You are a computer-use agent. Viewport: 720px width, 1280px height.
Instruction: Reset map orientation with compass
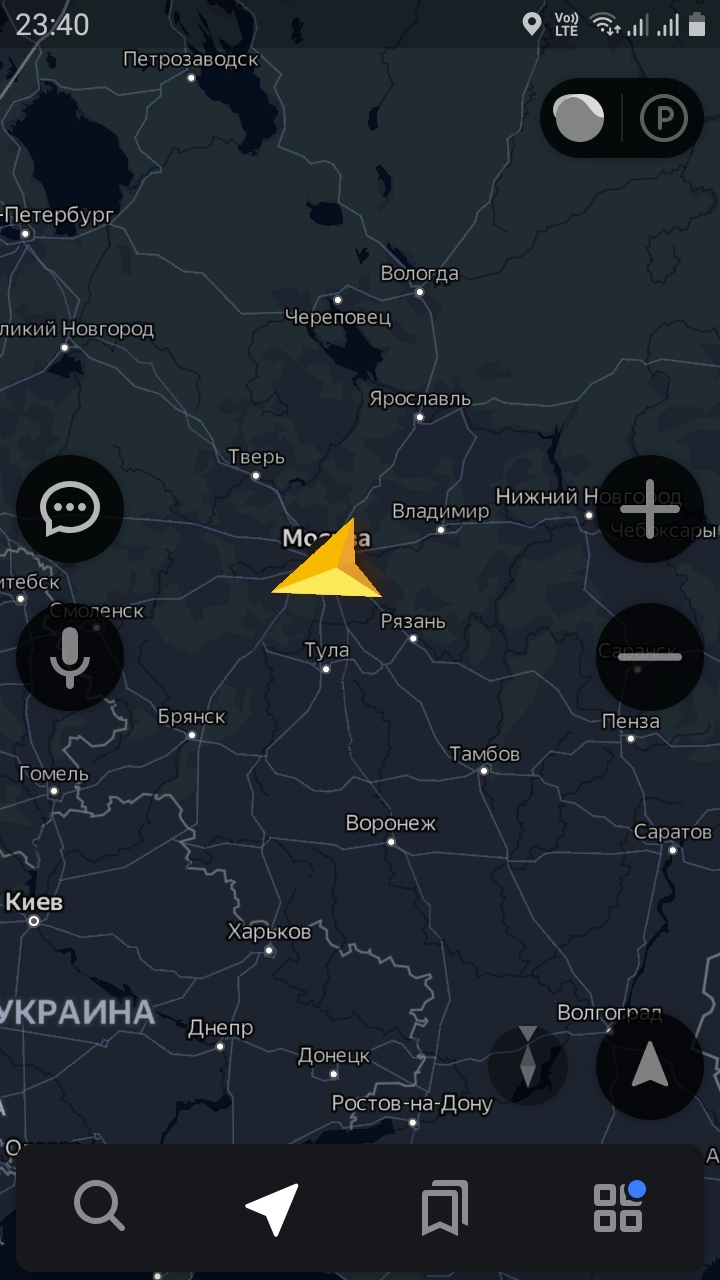[528, 1065]
